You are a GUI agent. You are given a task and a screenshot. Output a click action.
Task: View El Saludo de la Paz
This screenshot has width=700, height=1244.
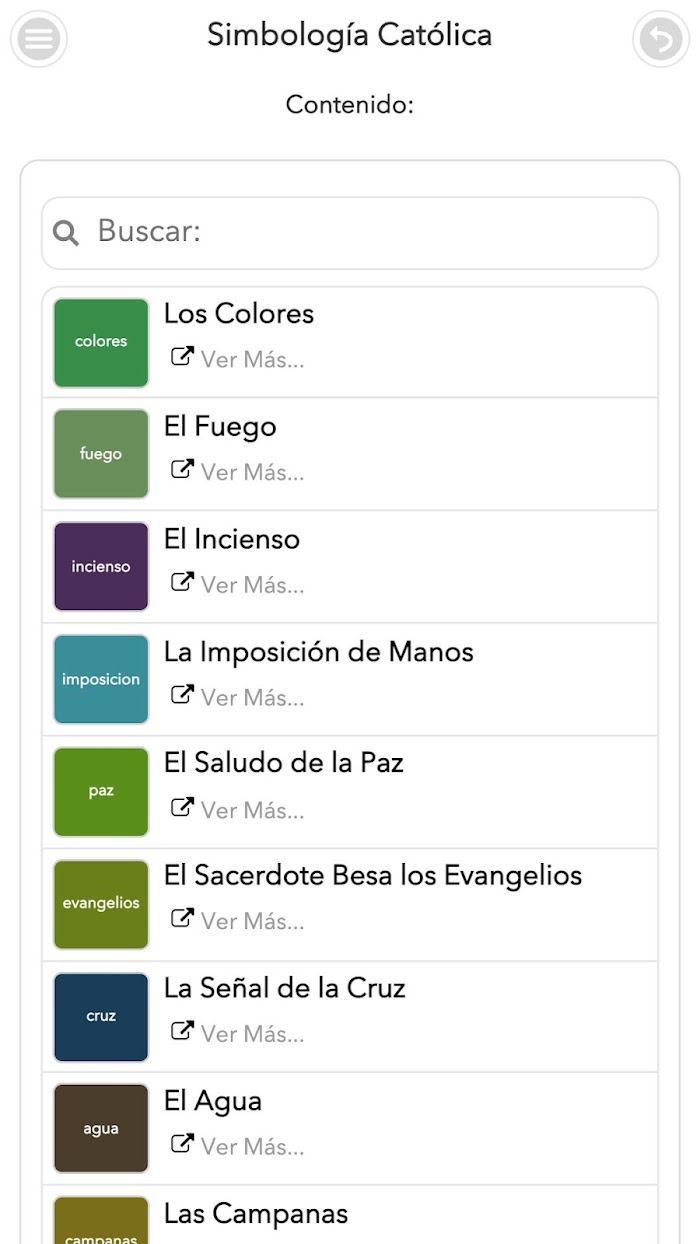[350, 793]
